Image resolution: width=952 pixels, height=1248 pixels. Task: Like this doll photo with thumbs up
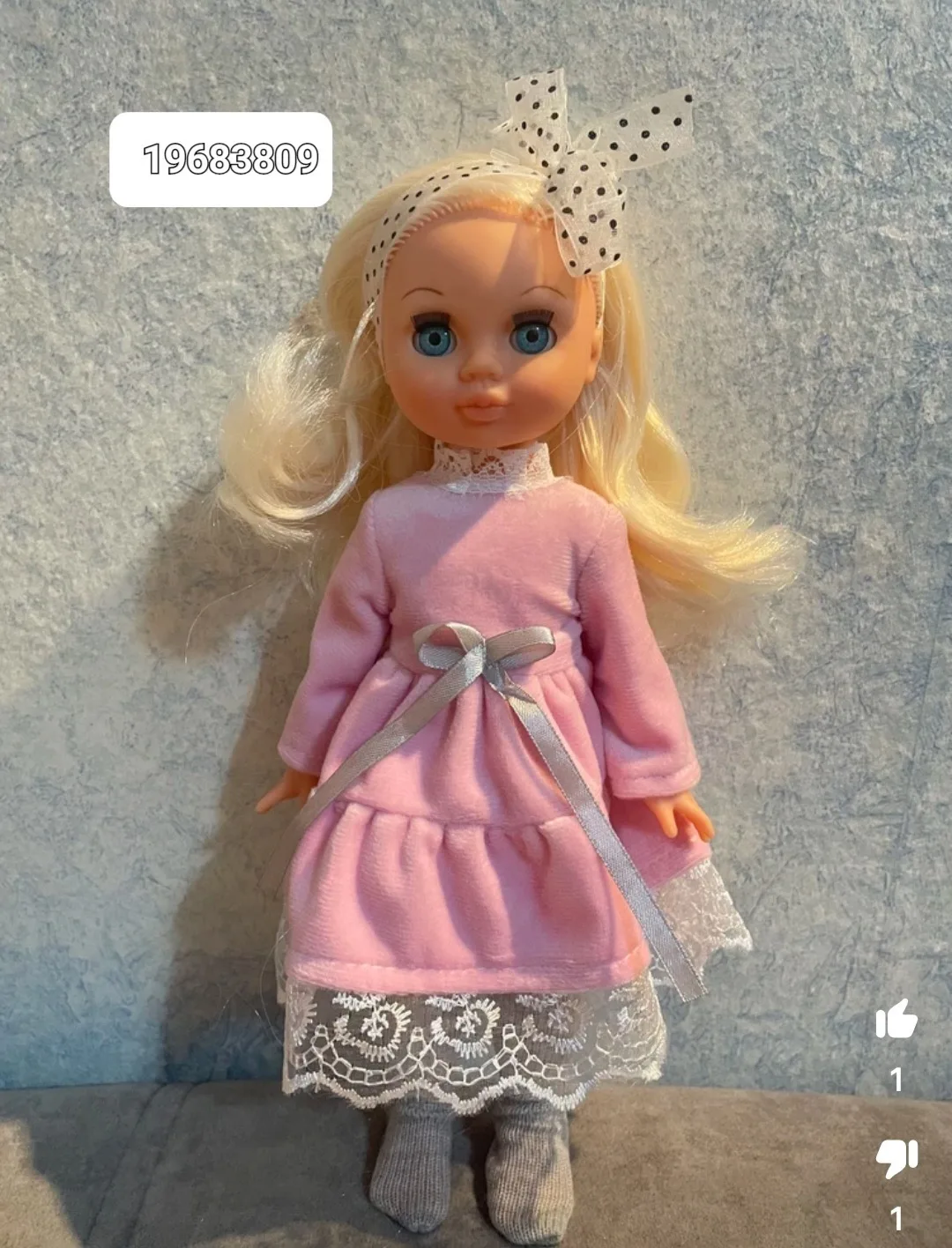click(x=896, y=1021)
